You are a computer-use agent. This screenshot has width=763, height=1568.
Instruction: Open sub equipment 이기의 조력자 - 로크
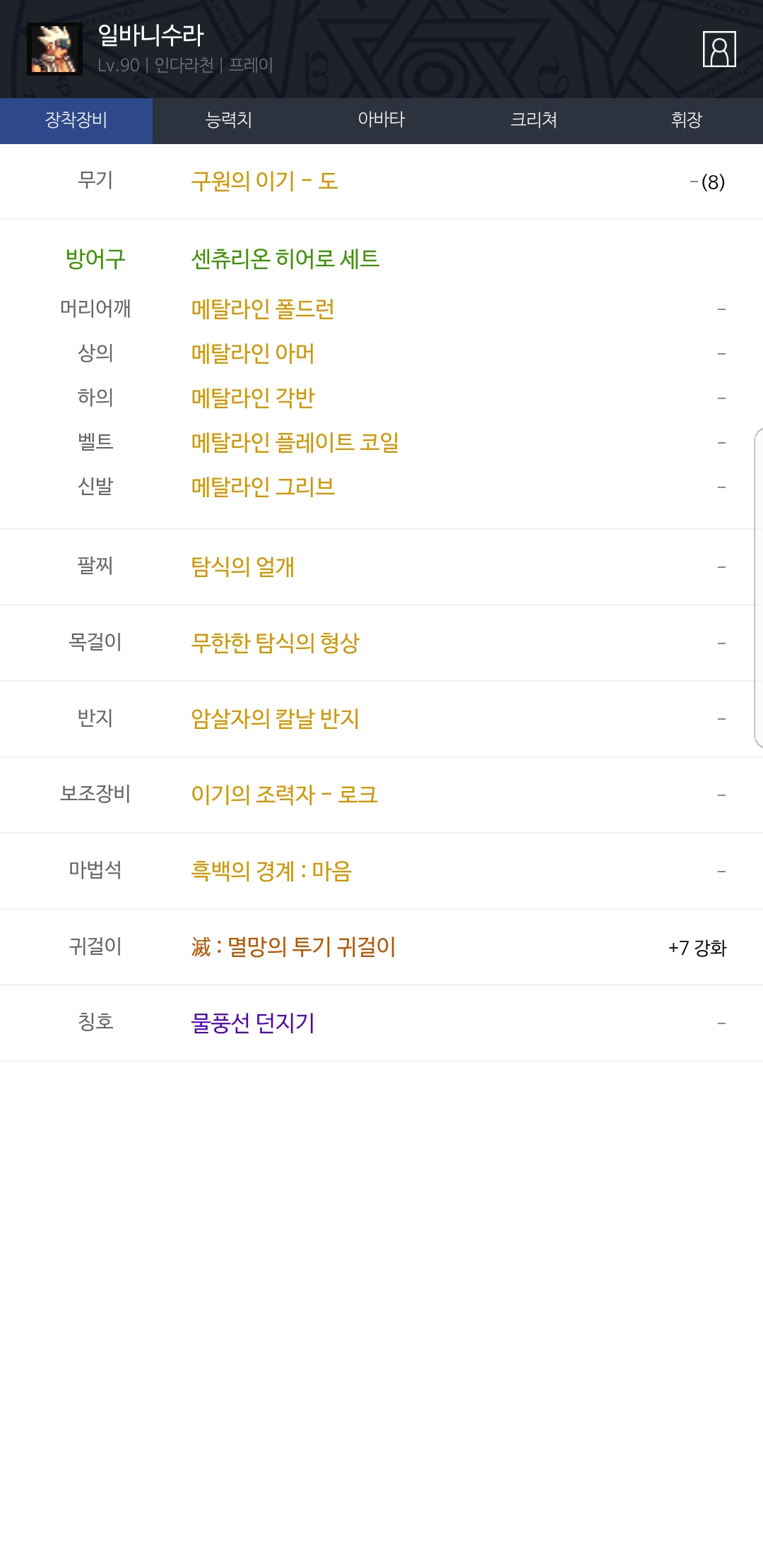click(x=284, y=795)
